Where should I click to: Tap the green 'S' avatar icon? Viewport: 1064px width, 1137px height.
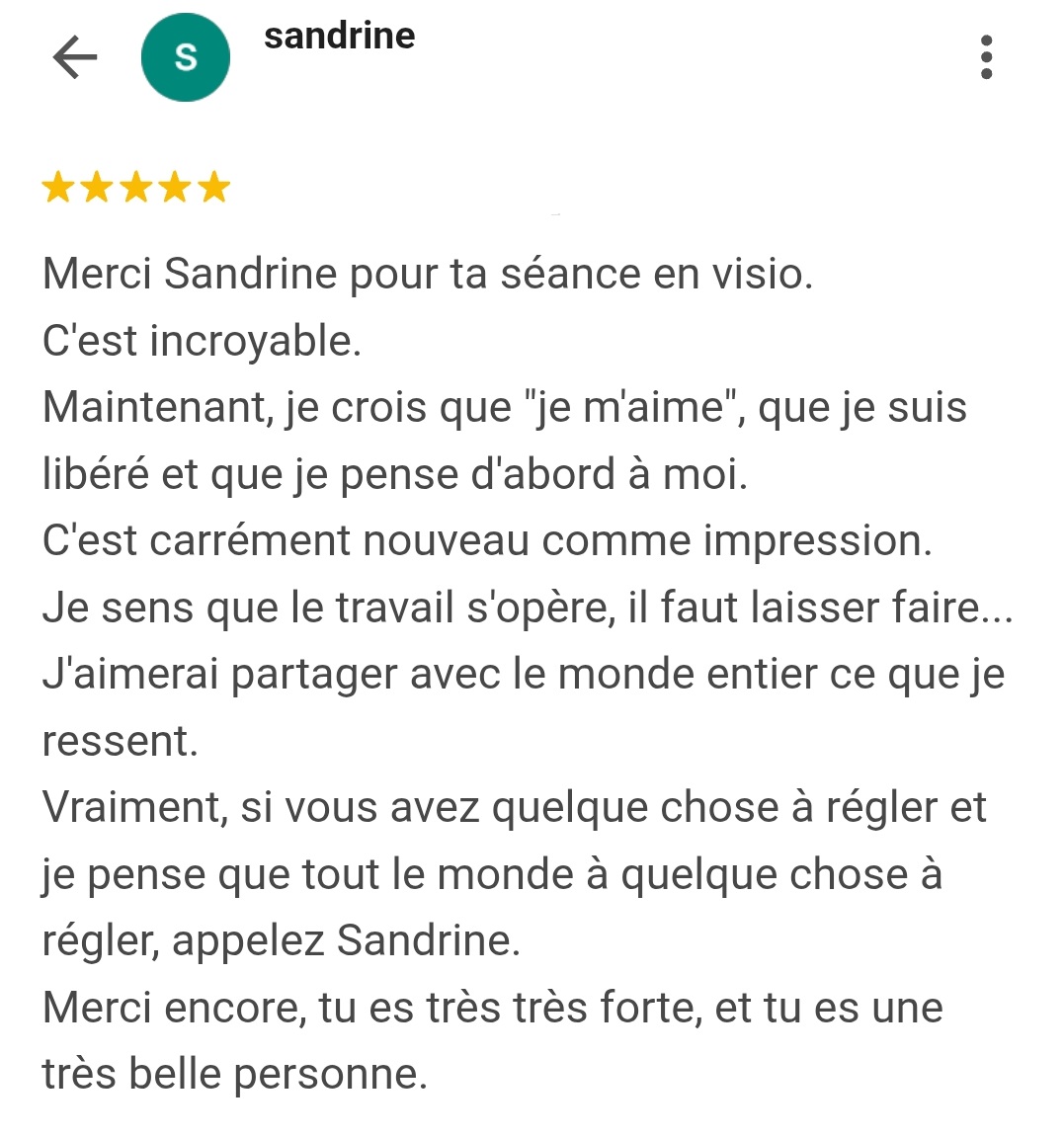[186, 57]
